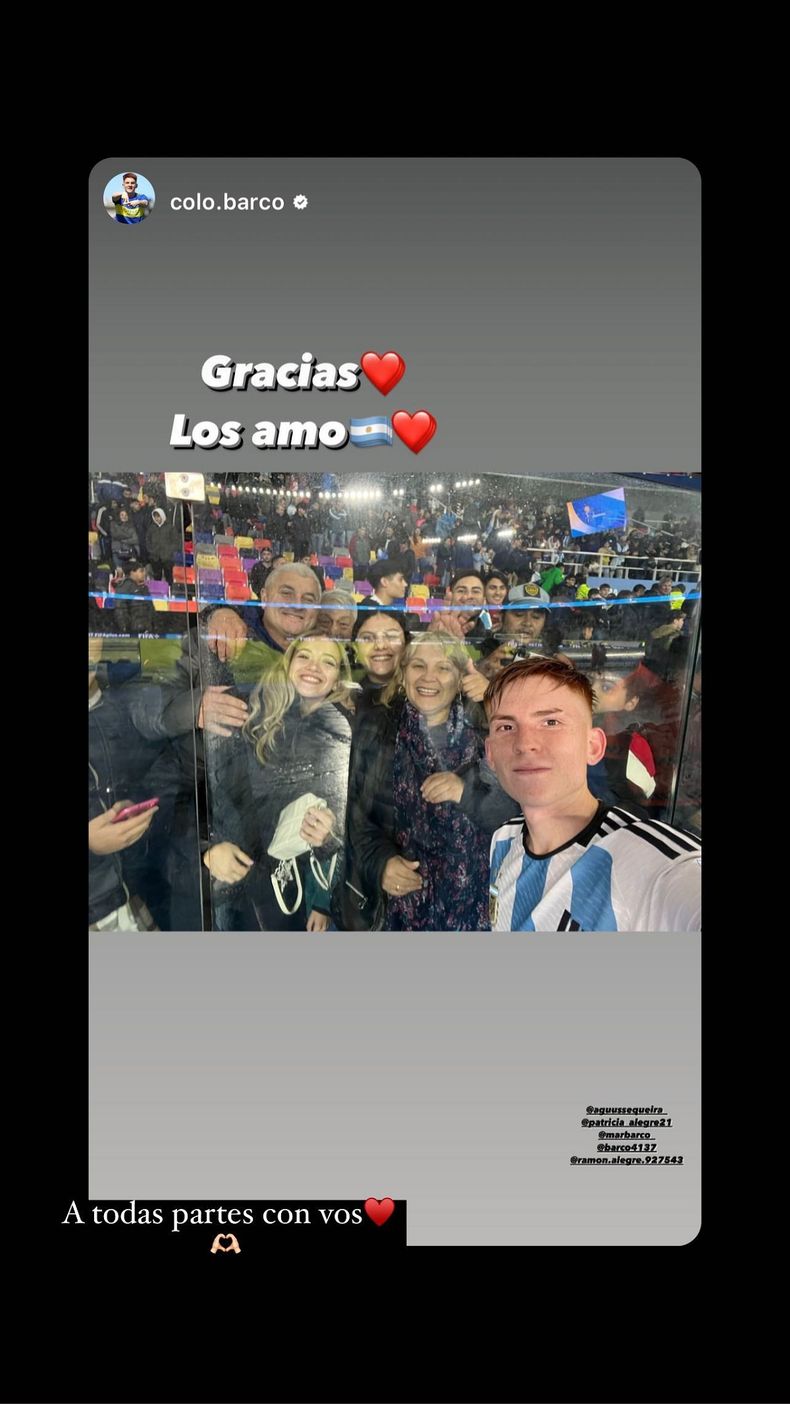Screen dimensions: 790x1404
Task: Open the @patricia_alegre21 mention tag
Action: [626, 1124]
